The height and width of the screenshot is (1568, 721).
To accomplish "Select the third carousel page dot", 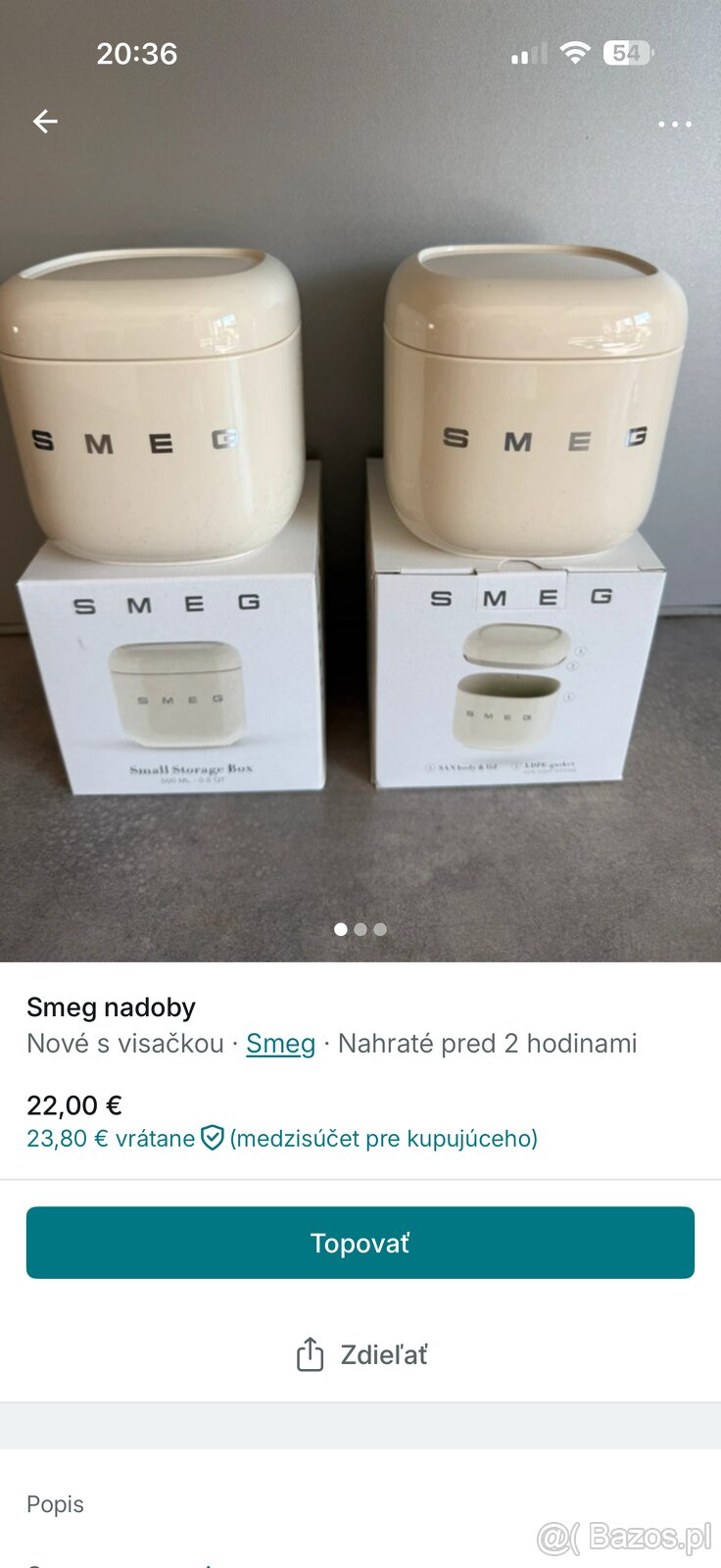I will (379, 929).
